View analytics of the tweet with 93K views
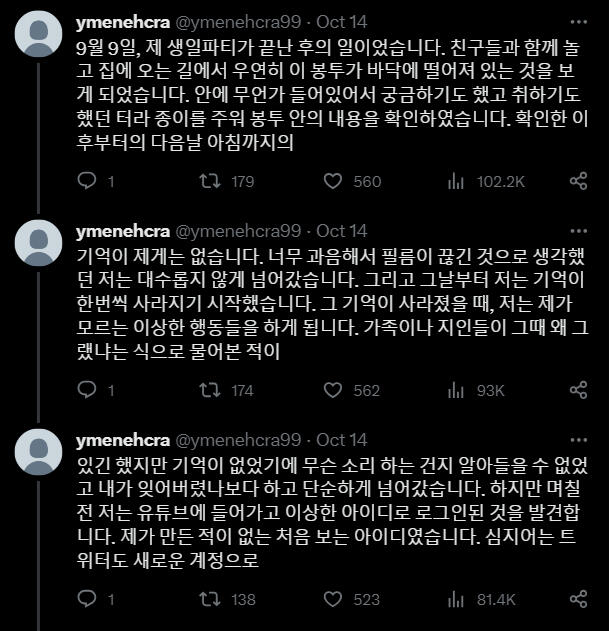This screenshot has width=609, height=631. coord(457,390)
